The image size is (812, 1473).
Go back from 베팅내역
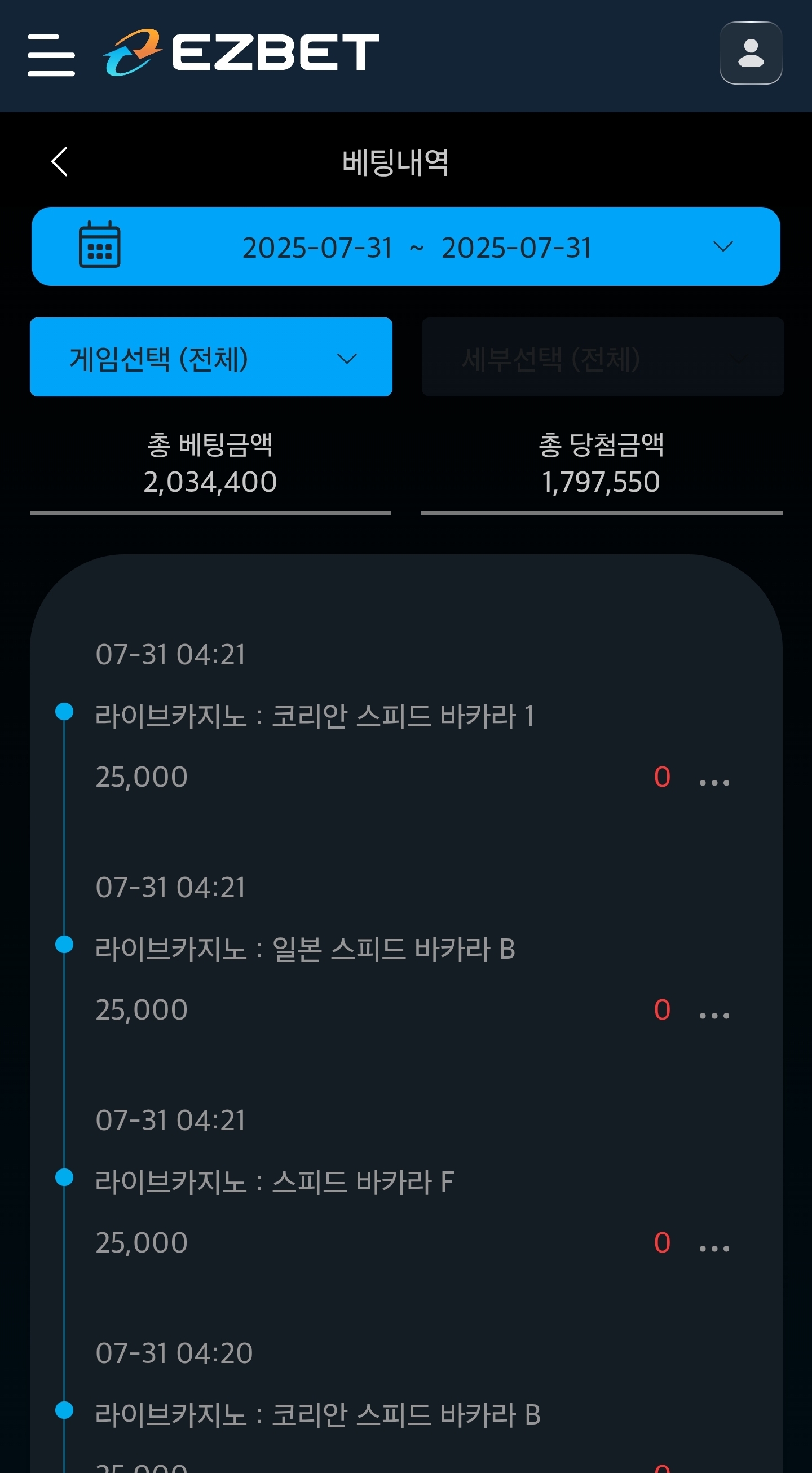(59, 162)
